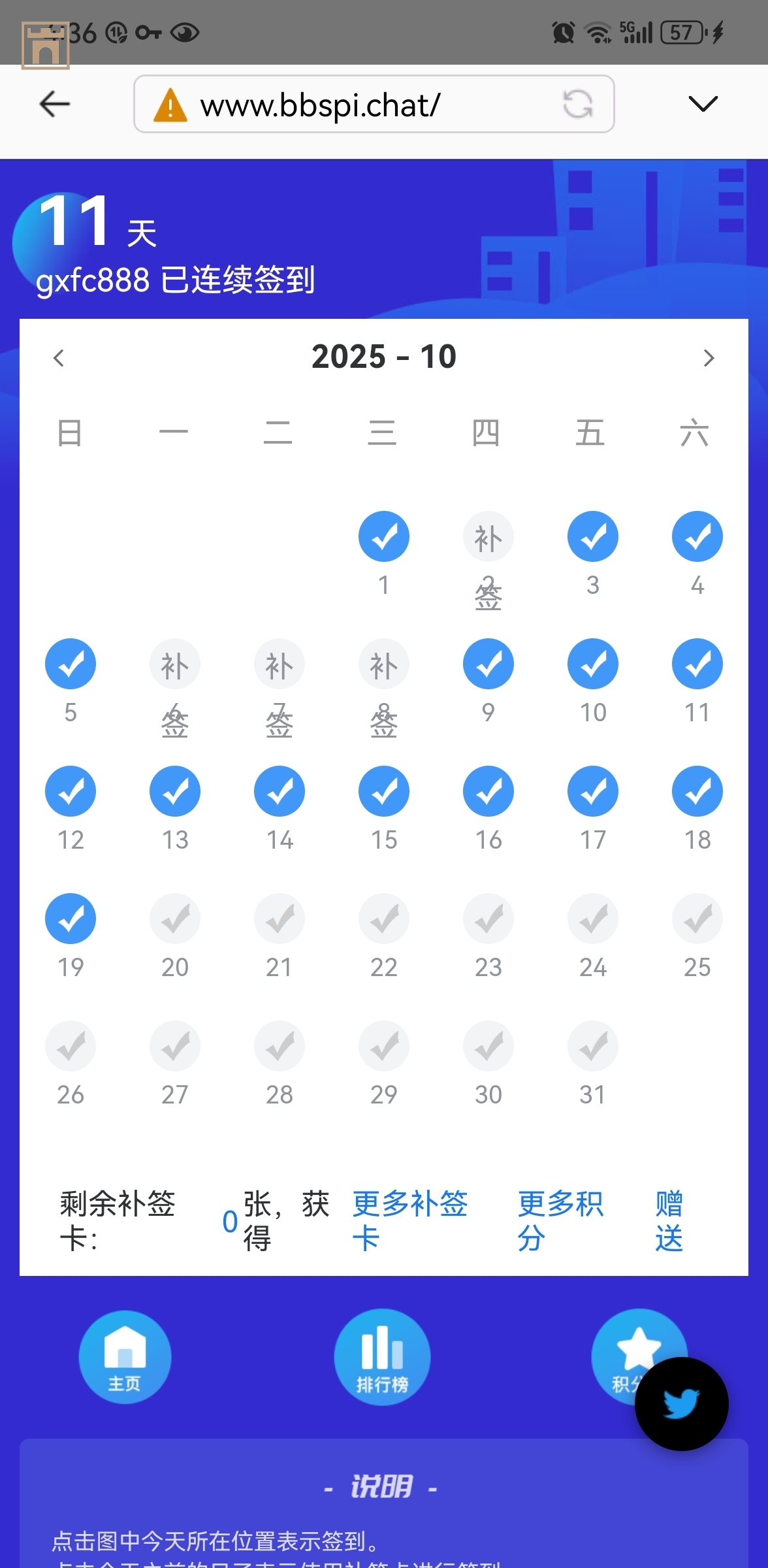Use a make-up sign-in for day 6
Screen dimensions: 768x1568
175,665
